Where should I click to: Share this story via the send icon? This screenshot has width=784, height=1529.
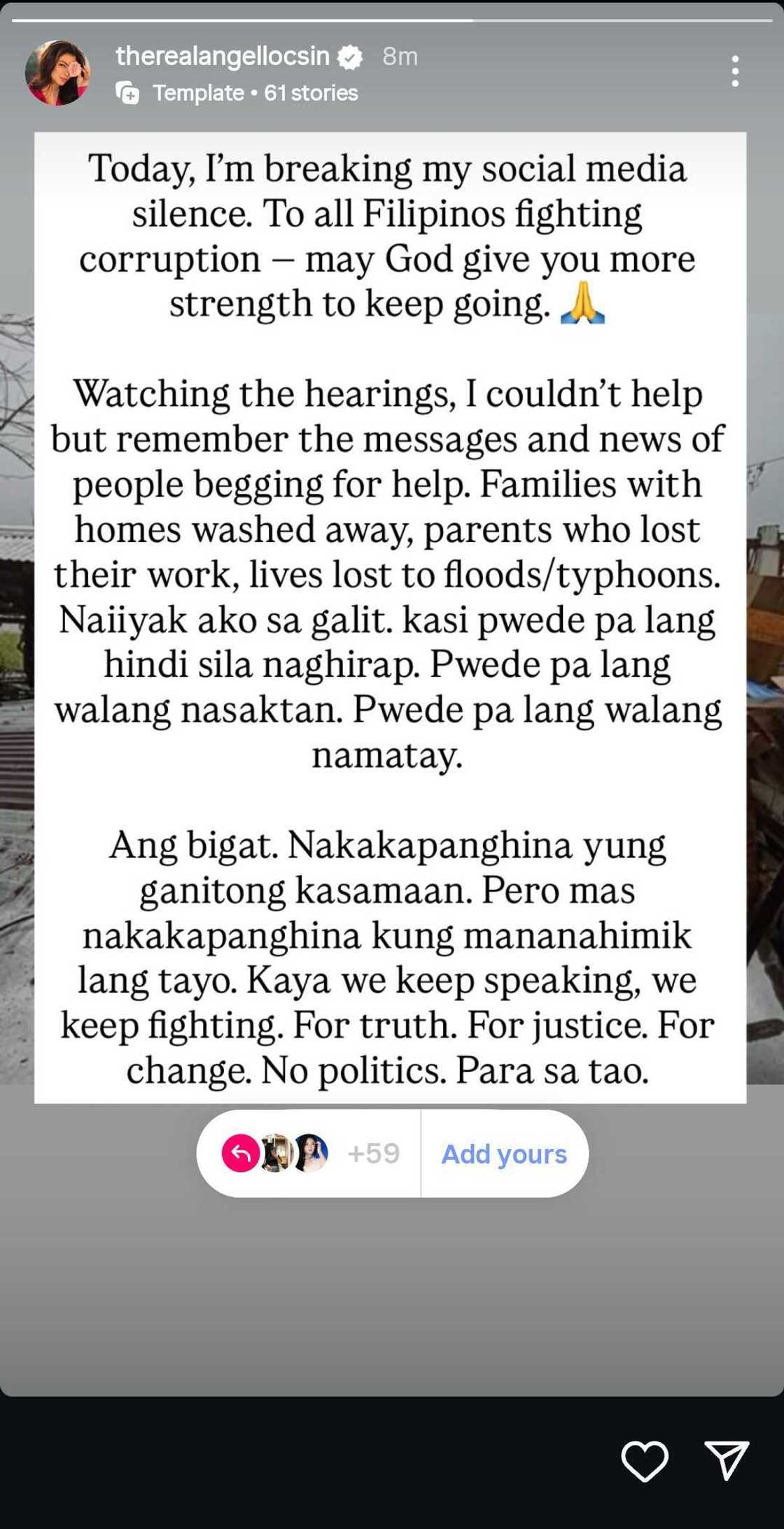pyautogui.click(x=727, y=1460)
